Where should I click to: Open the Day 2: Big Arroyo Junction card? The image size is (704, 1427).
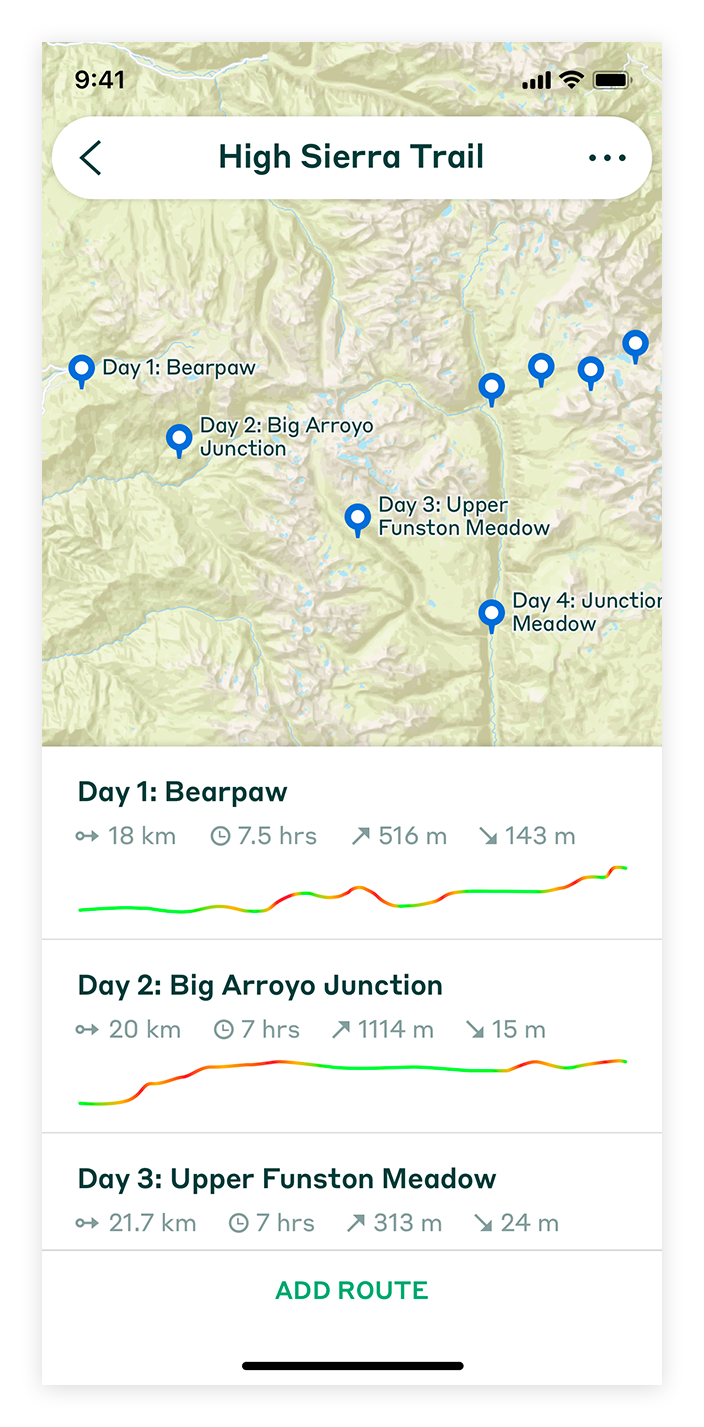pyautogui.click(x=352, y=1036)
